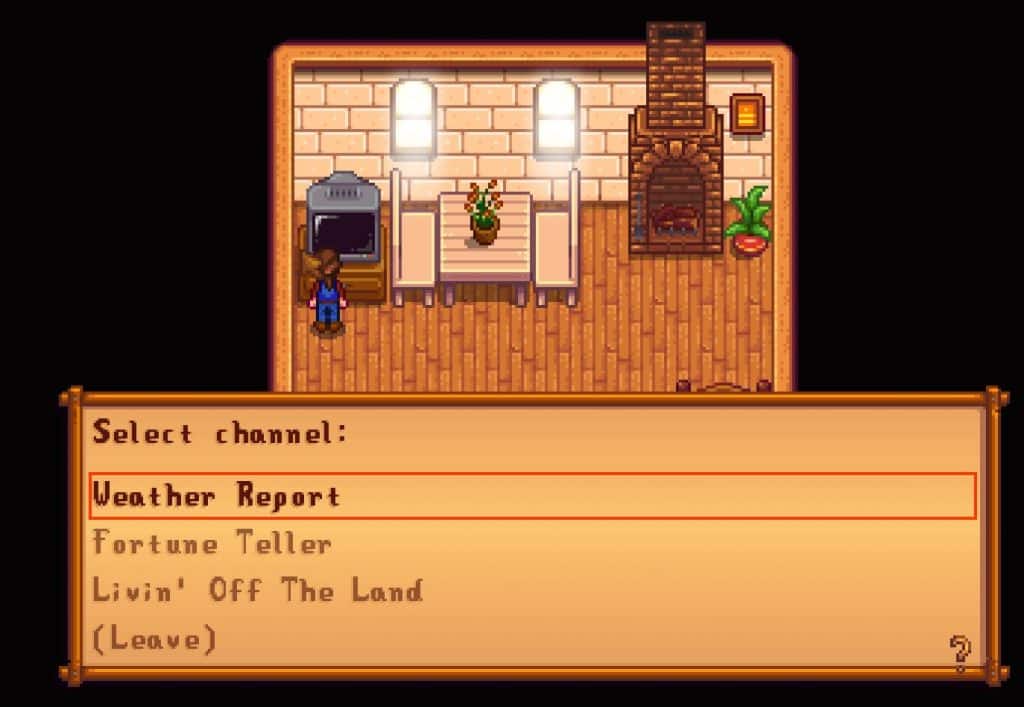Tap (Leave) to exit the TV menu
The height and width of the screenshot is (707, 1024).
click(x=154, y=639)
